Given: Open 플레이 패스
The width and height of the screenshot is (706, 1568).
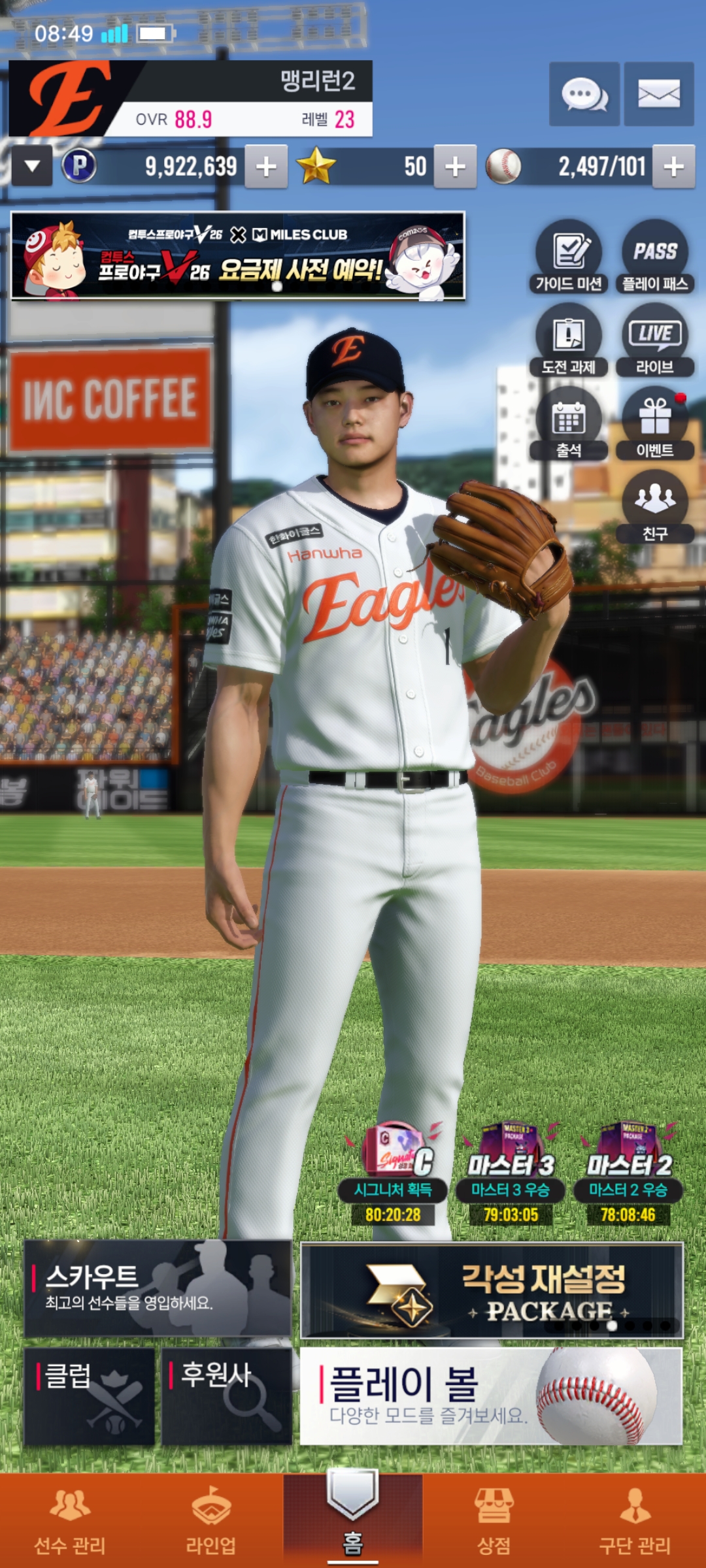Looking at the screenshot, I should pyautogui.click(x=655, y=256).
